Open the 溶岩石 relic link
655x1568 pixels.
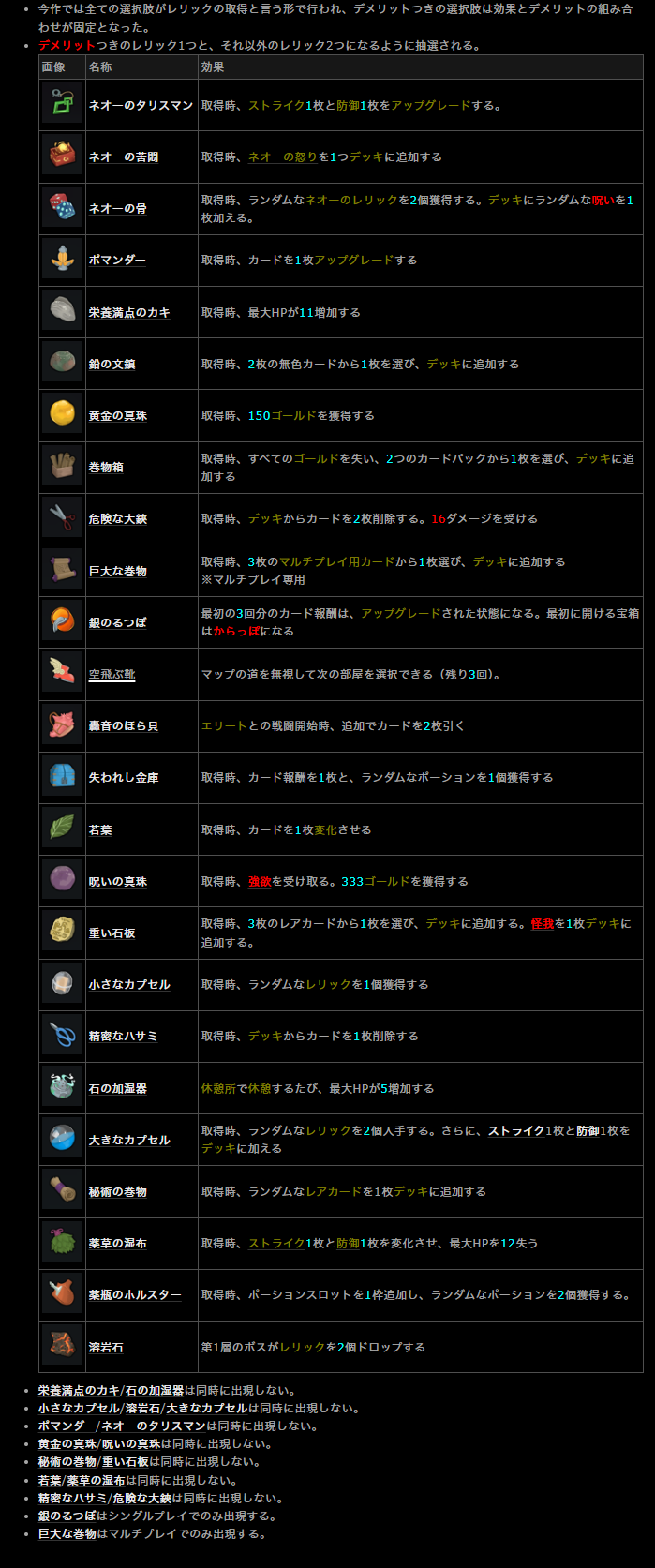point(106,1348)
